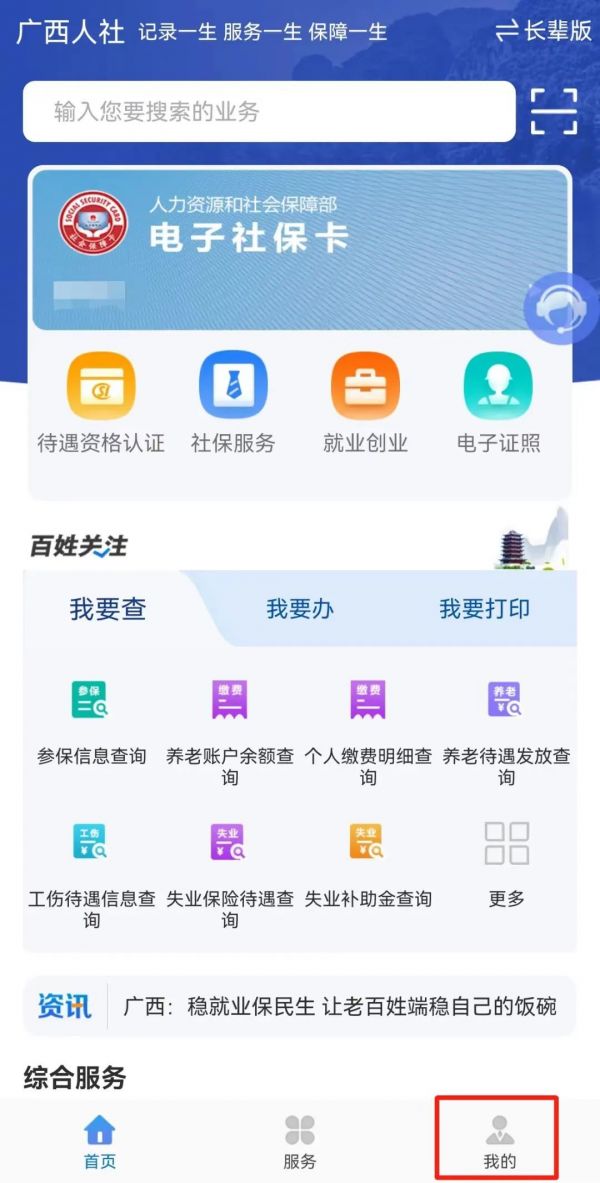Switch to the 我要办 tab
Screen dimensions: 600x1183
click(300, 609)
